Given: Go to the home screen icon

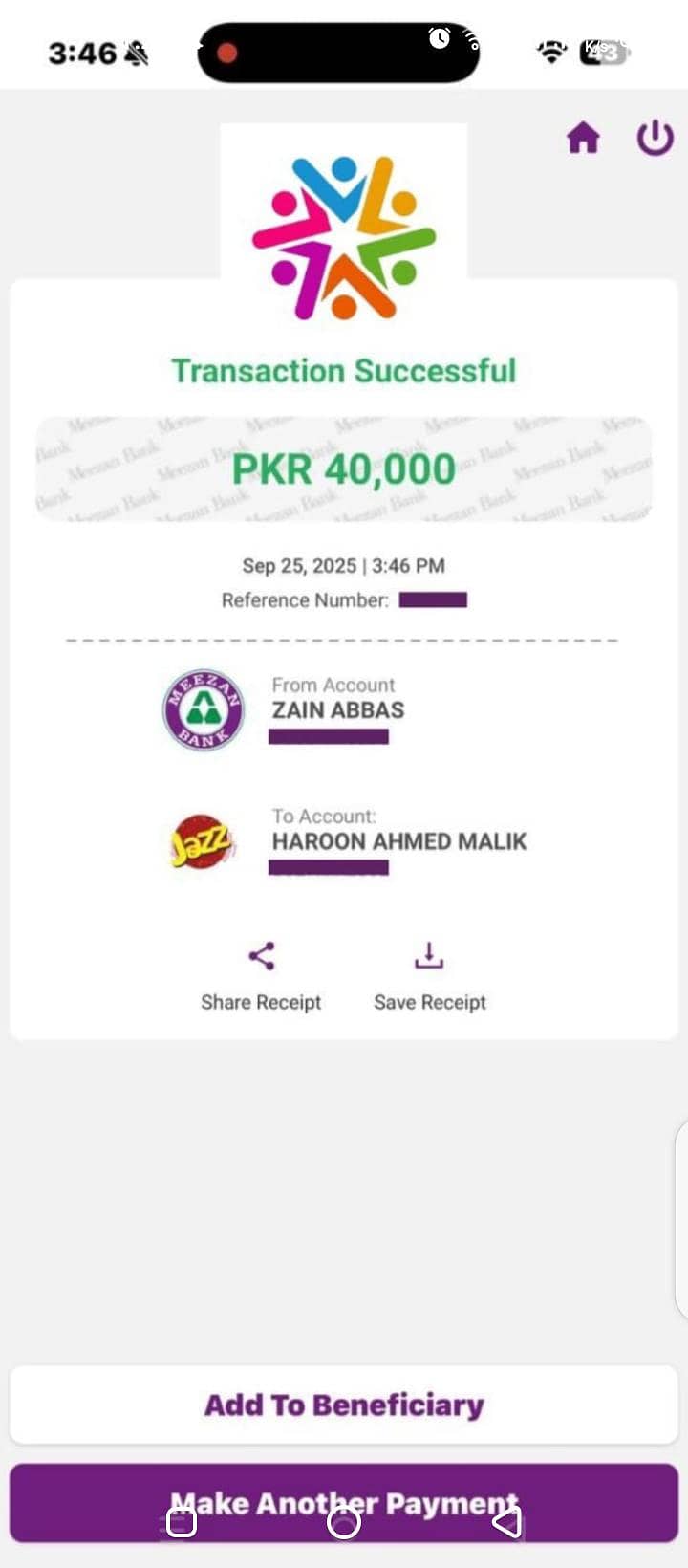Looking at the screenshot, I should click(583, 139).
